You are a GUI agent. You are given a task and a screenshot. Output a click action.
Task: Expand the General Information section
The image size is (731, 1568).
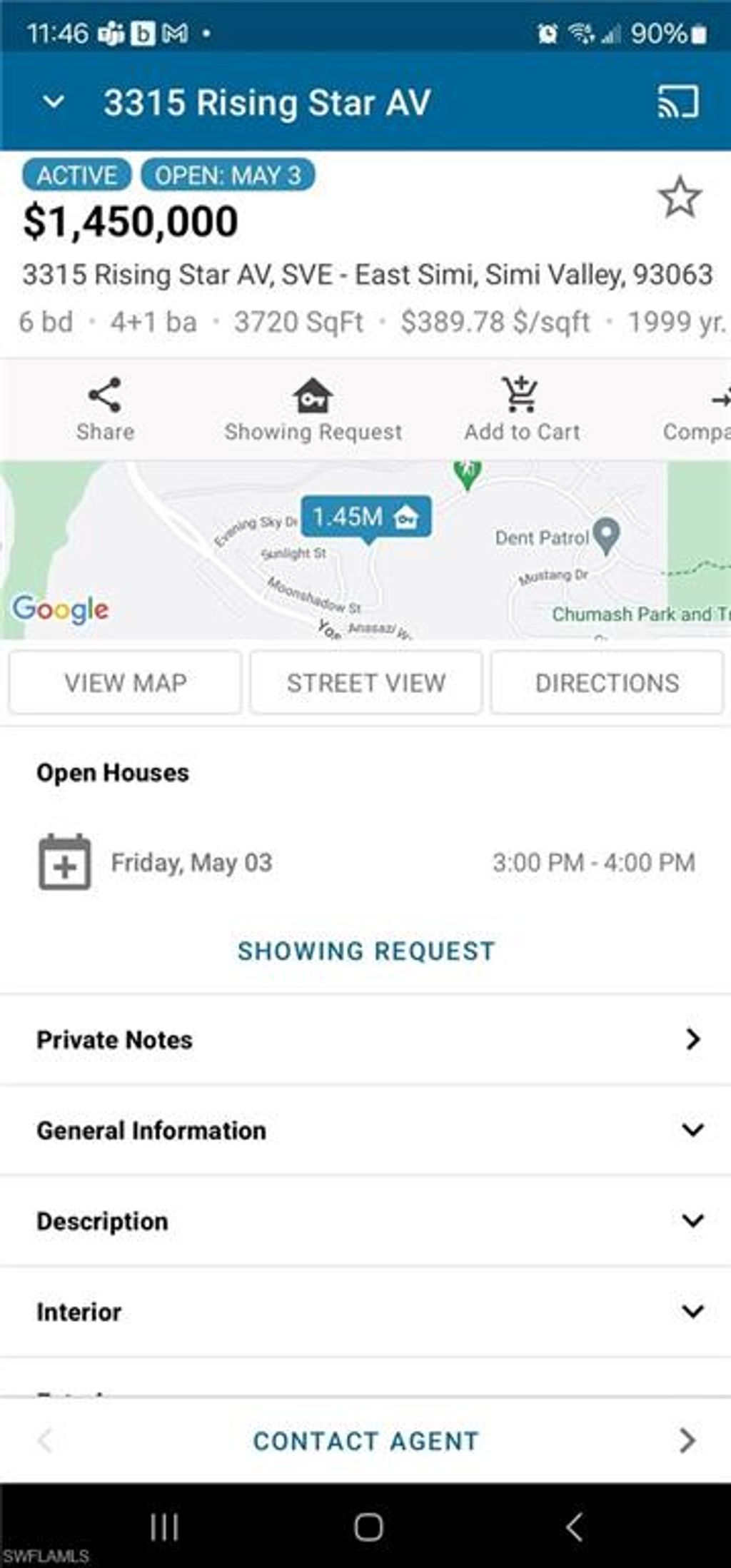click(365, 1131)
